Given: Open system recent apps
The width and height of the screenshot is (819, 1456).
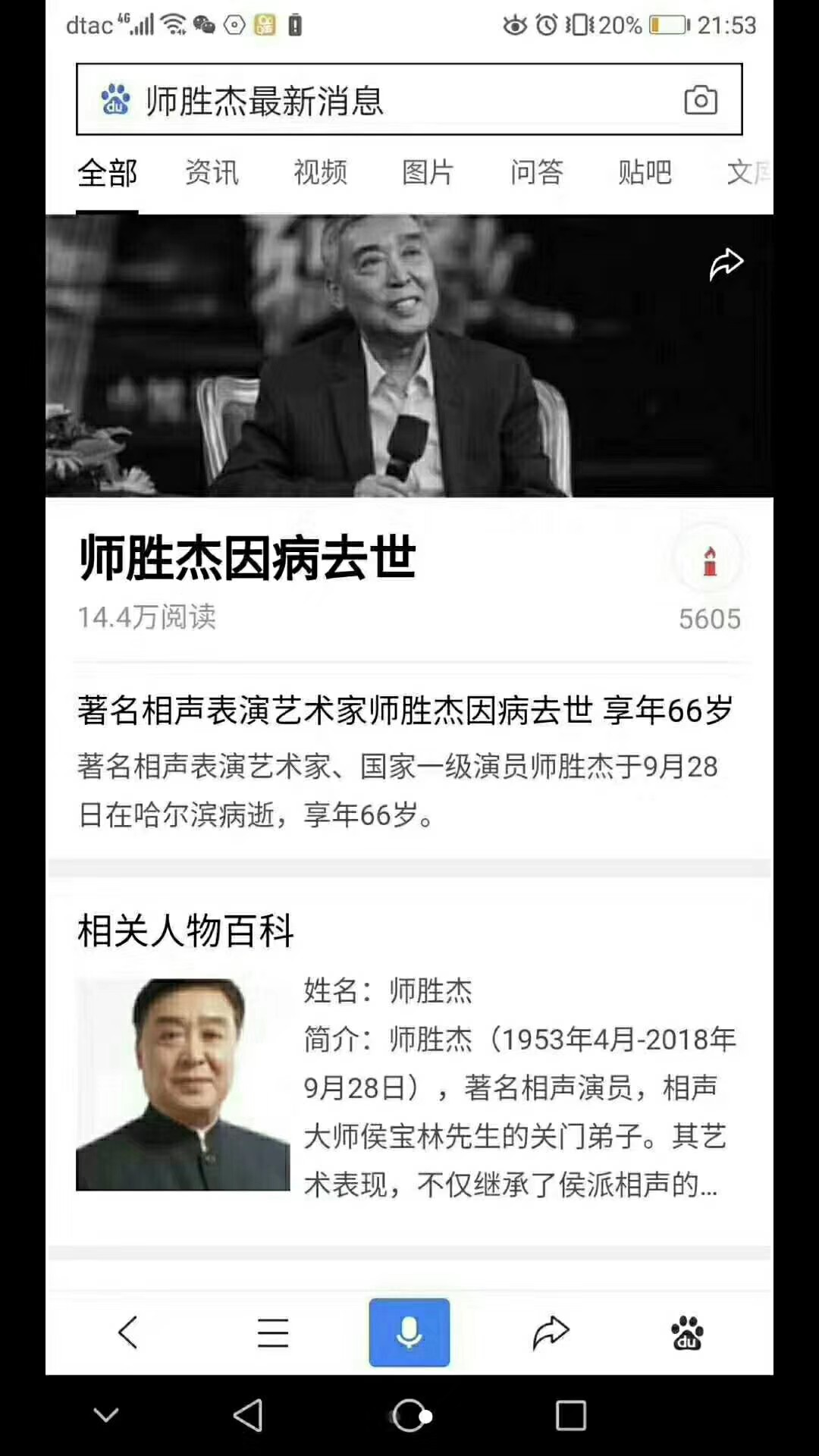Looking at the screenshot, I should 570,1415.
